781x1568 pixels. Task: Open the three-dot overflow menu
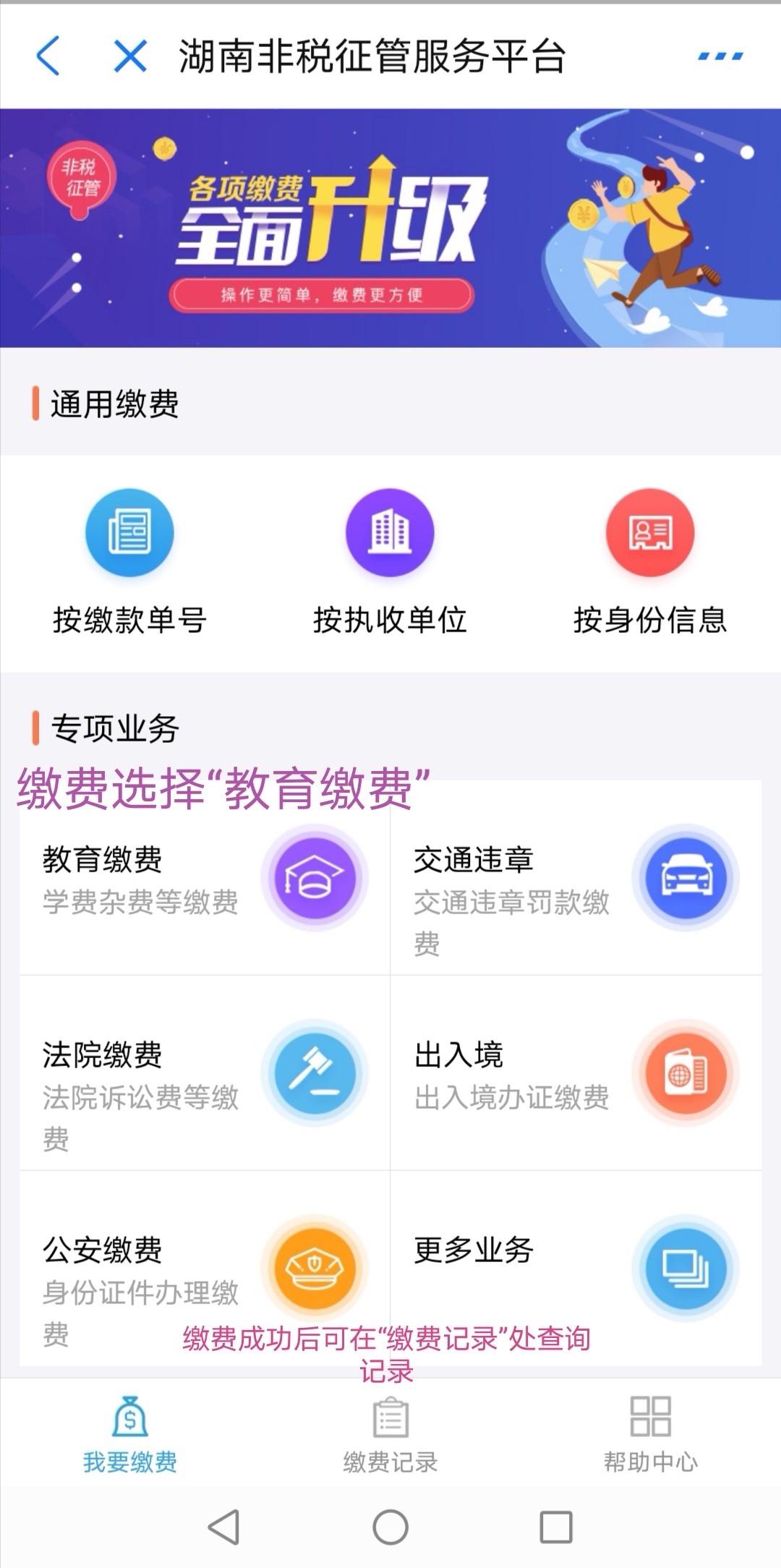point(720,56)
